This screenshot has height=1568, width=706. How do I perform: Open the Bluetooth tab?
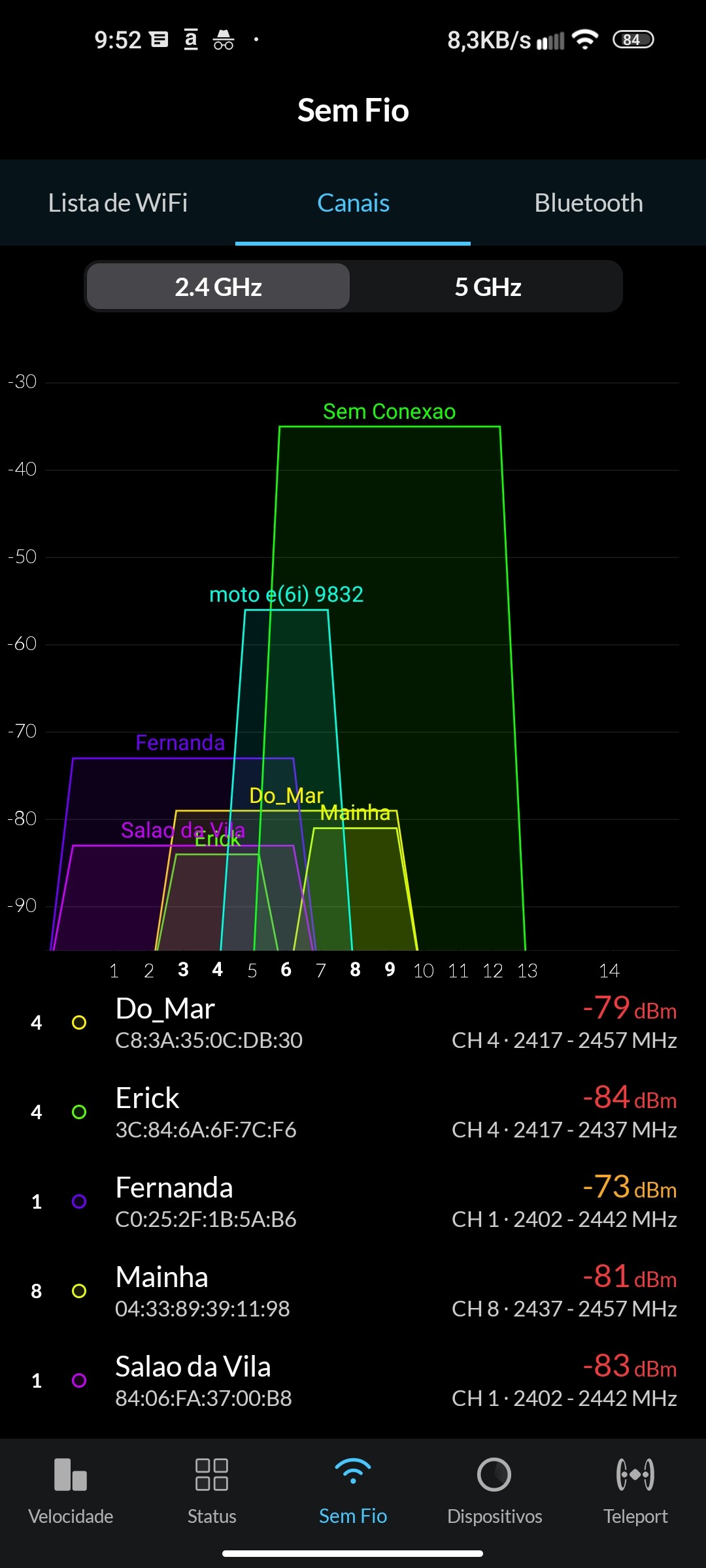click(x=588, y=203)
